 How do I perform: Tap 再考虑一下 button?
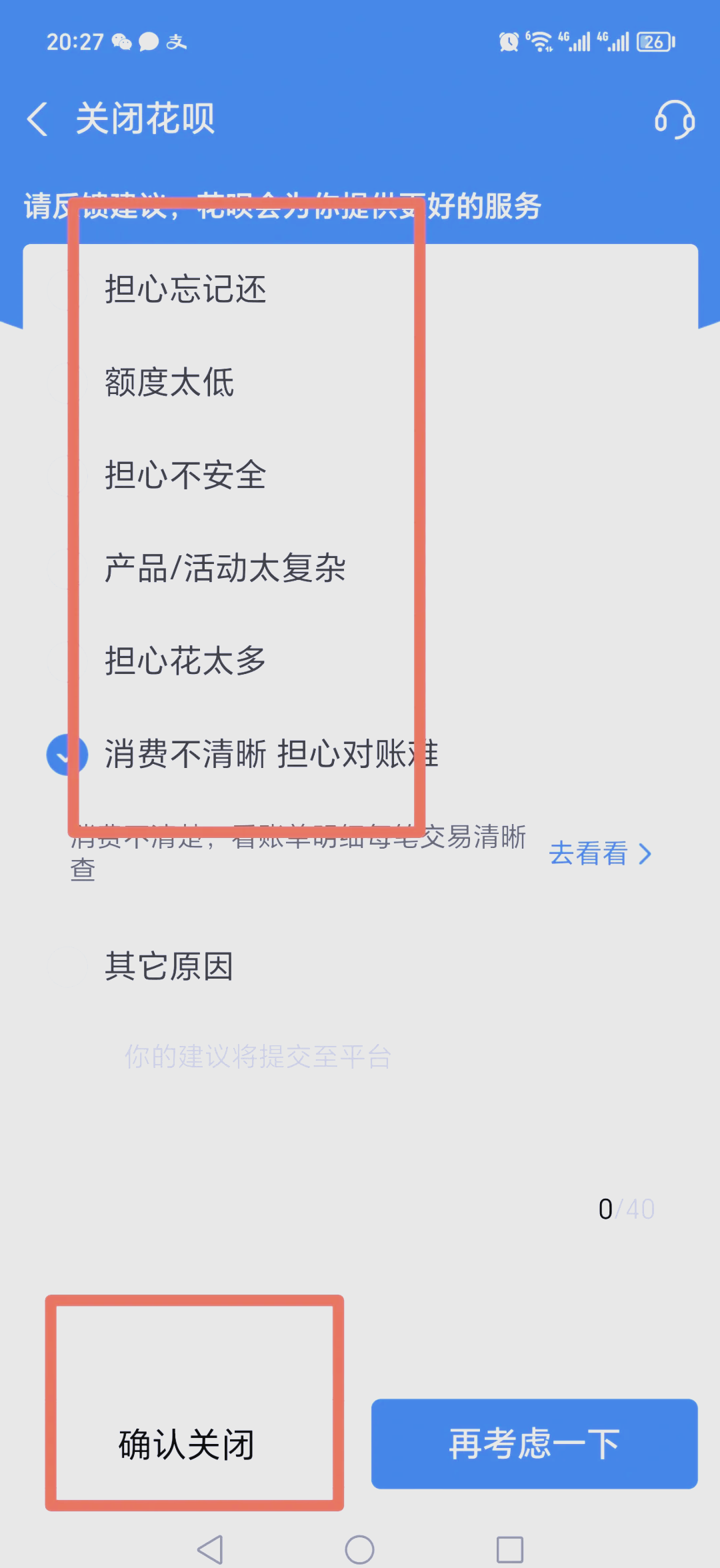tap(535, 1444)
